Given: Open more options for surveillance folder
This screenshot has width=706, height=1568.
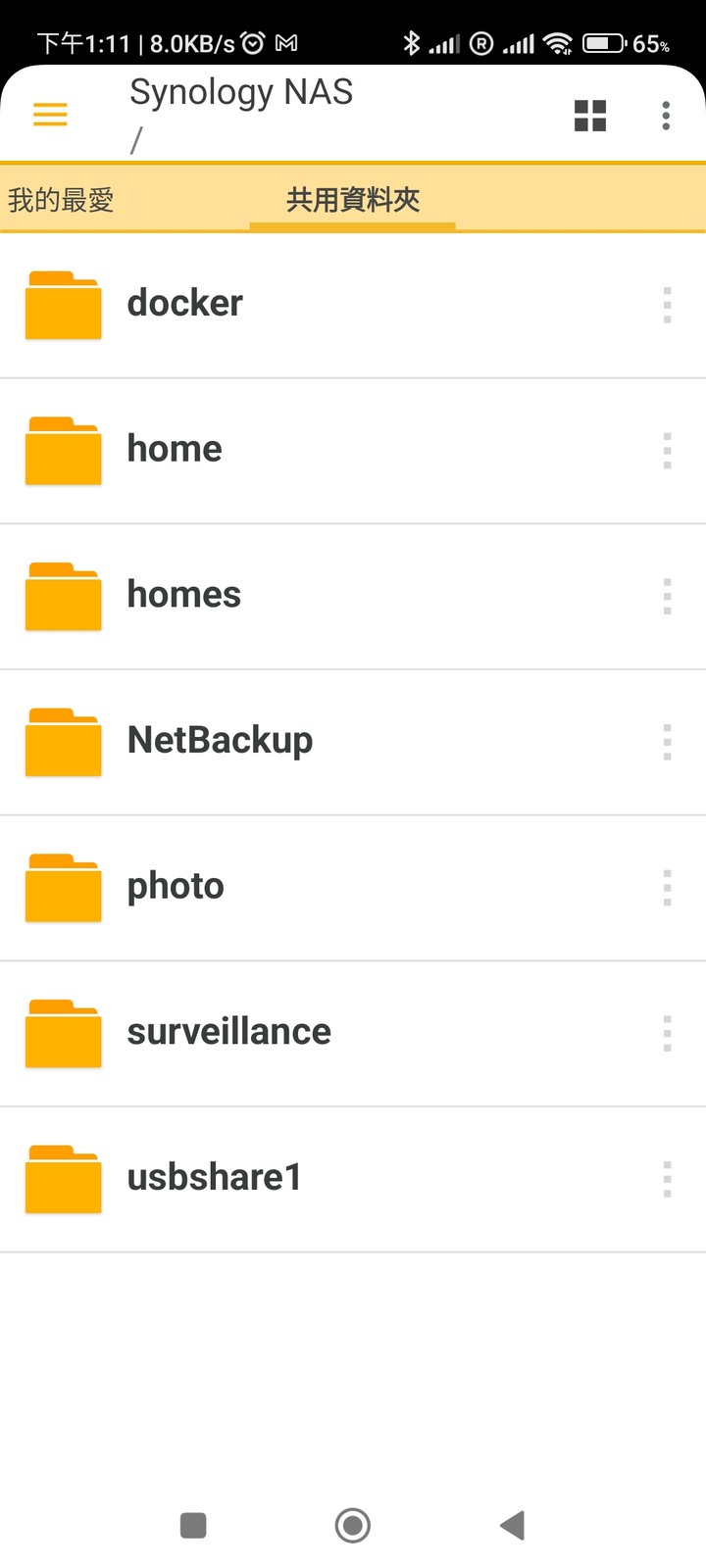Looking at the screenshot, I should coord(667,1033).
